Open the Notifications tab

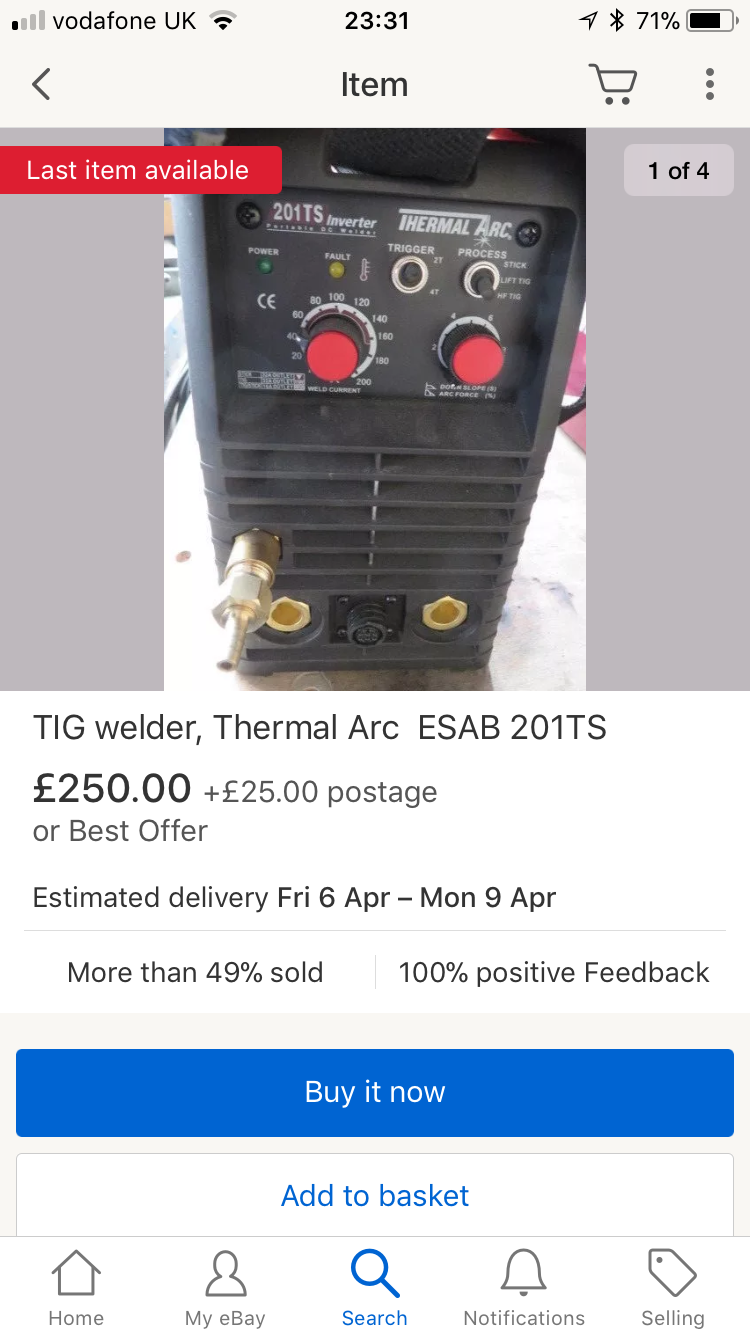pyautogui.click(x=524, y=1289)
